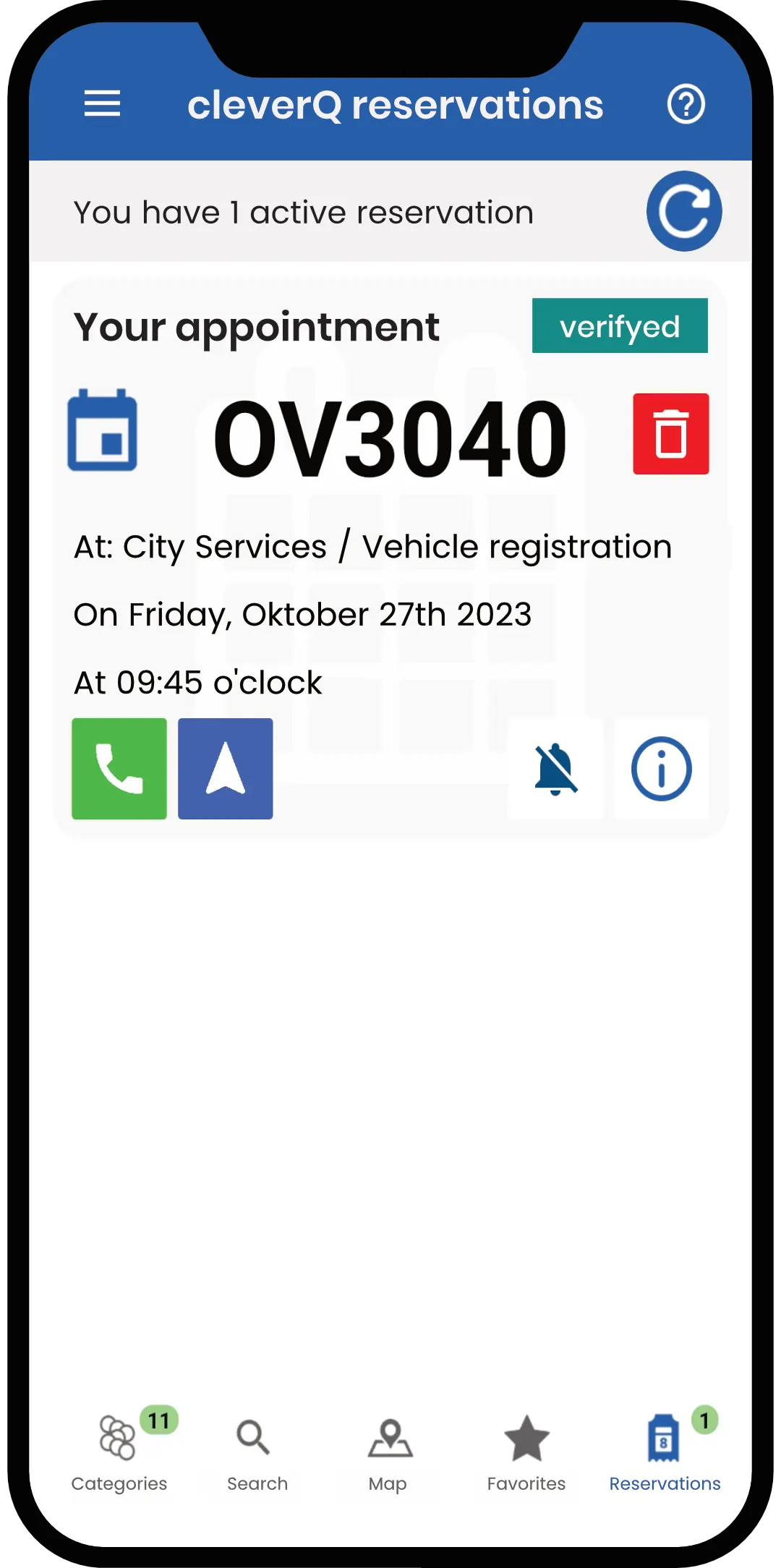
Task: Toggle the muted notification bell
Action: click(555, 769)
